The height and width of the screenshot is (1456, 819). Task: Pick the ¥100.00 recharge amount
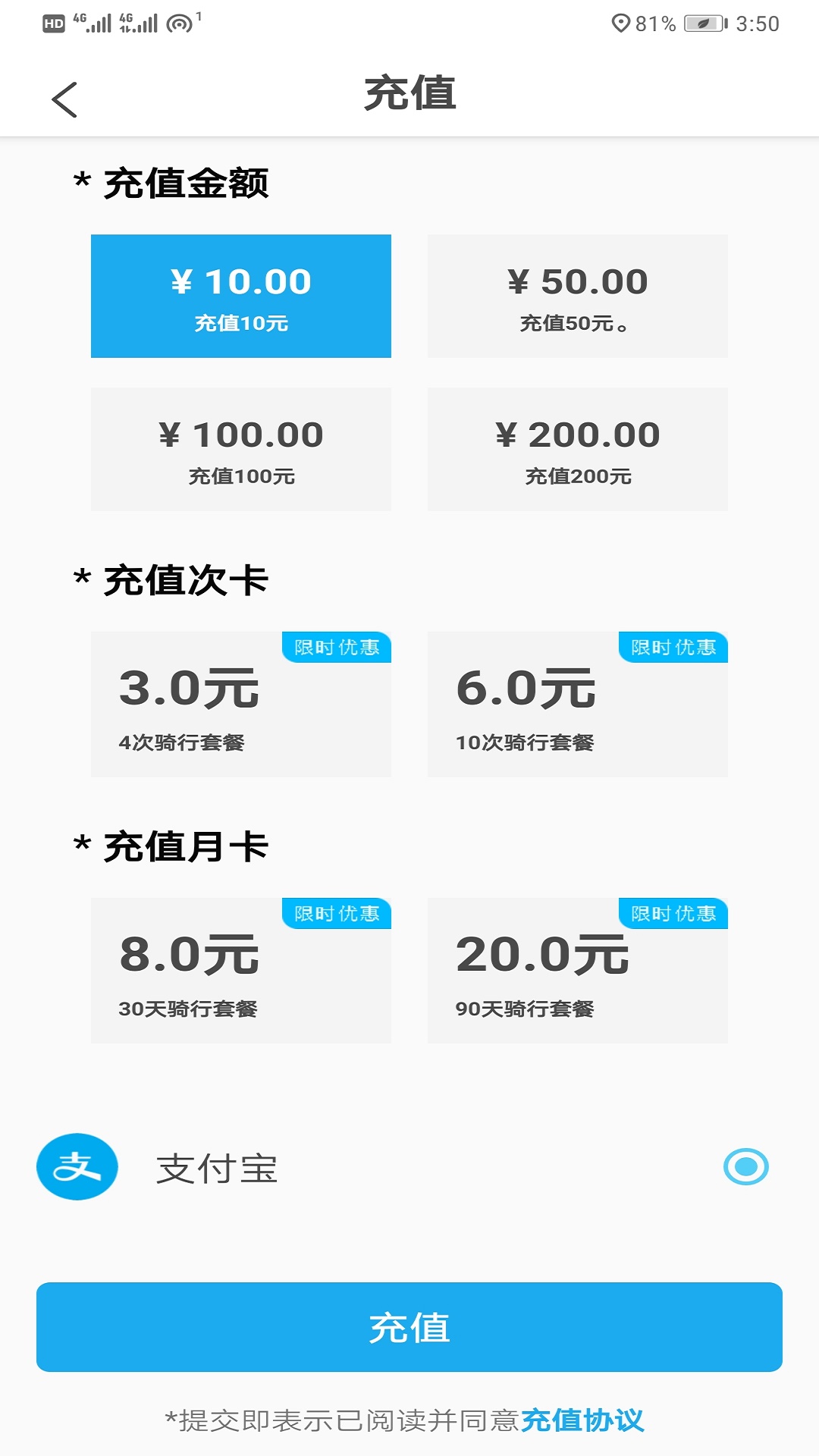(241, 449)
